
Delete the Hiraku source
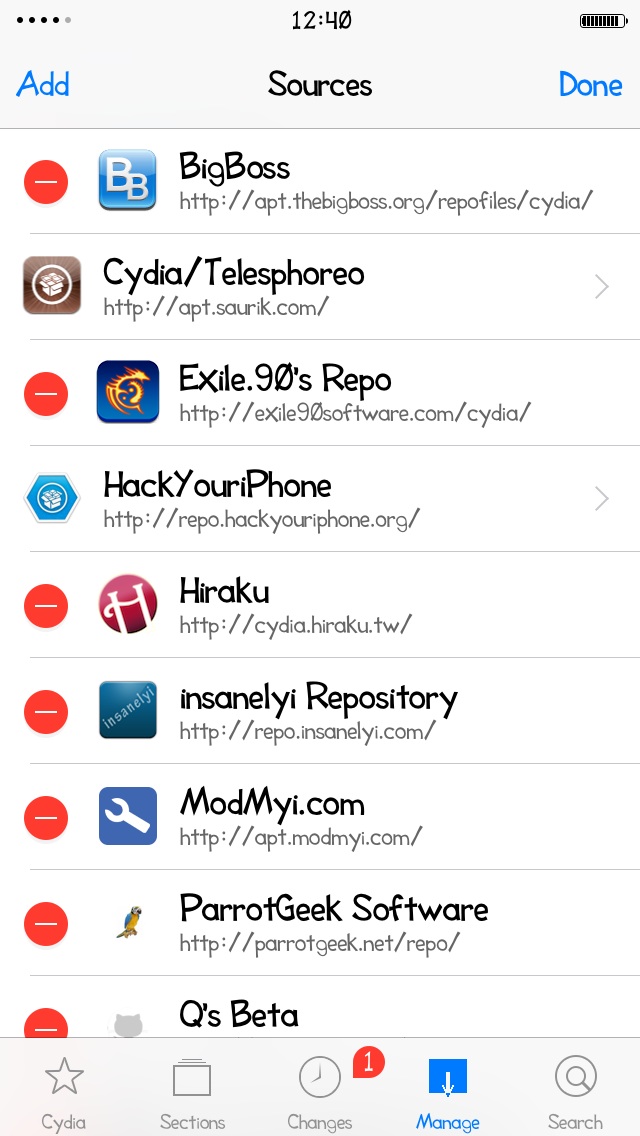coord(46,606)
